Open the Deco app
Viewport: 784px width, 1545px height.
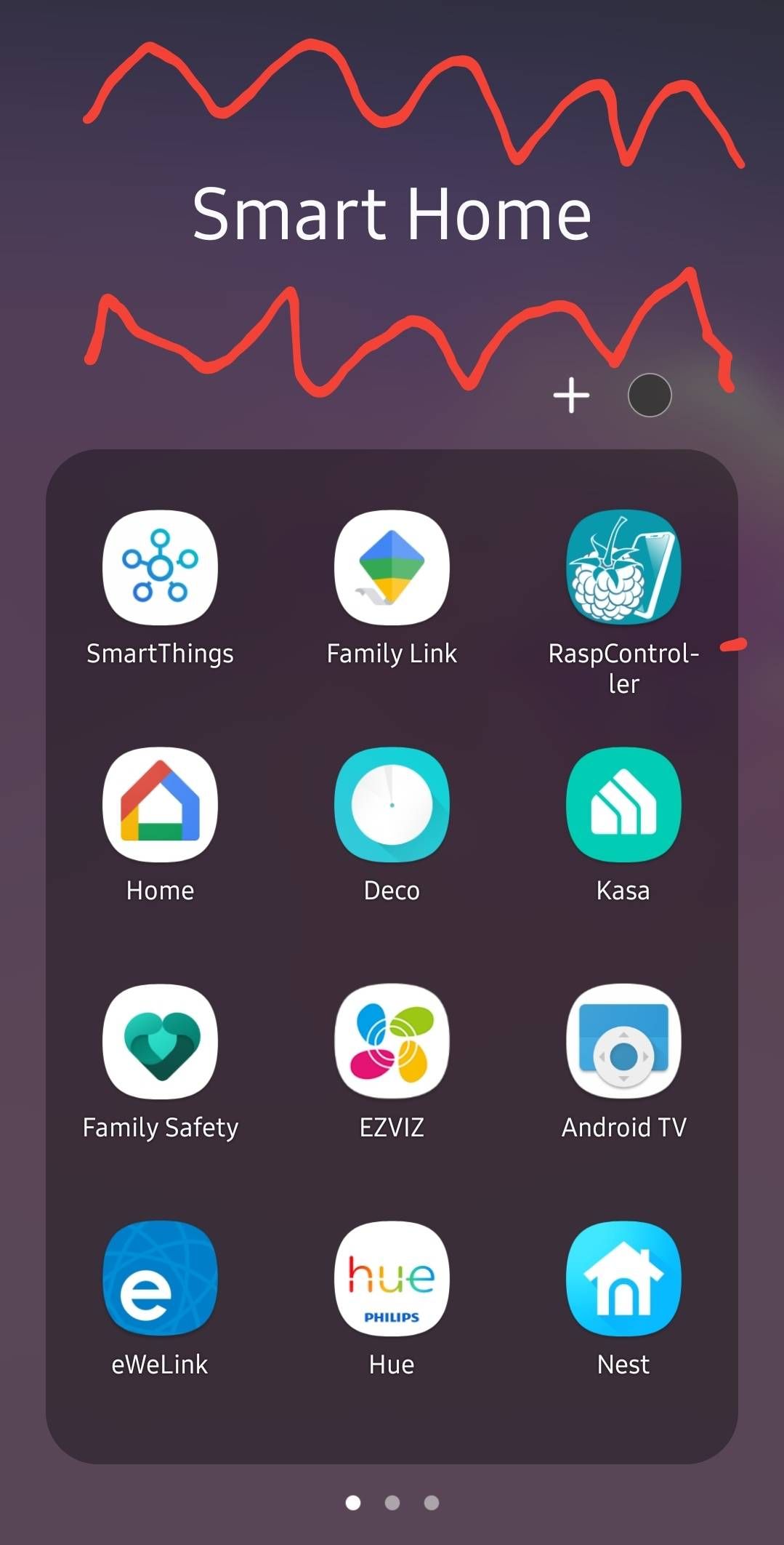pyautogui.click(x=392, y=805)
